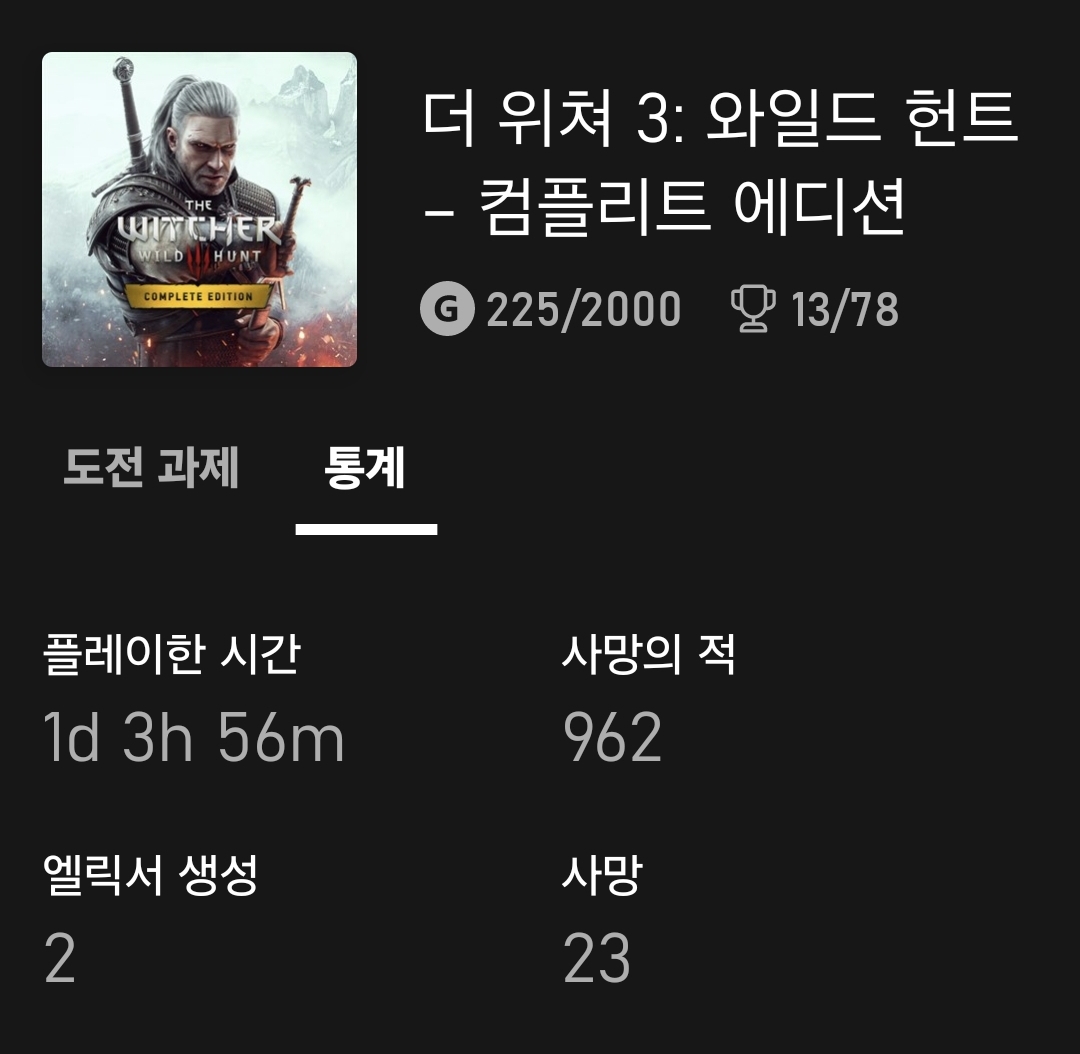Switch to the 도전 과제 tab
1080x1054 pixels.
(151, 468)
